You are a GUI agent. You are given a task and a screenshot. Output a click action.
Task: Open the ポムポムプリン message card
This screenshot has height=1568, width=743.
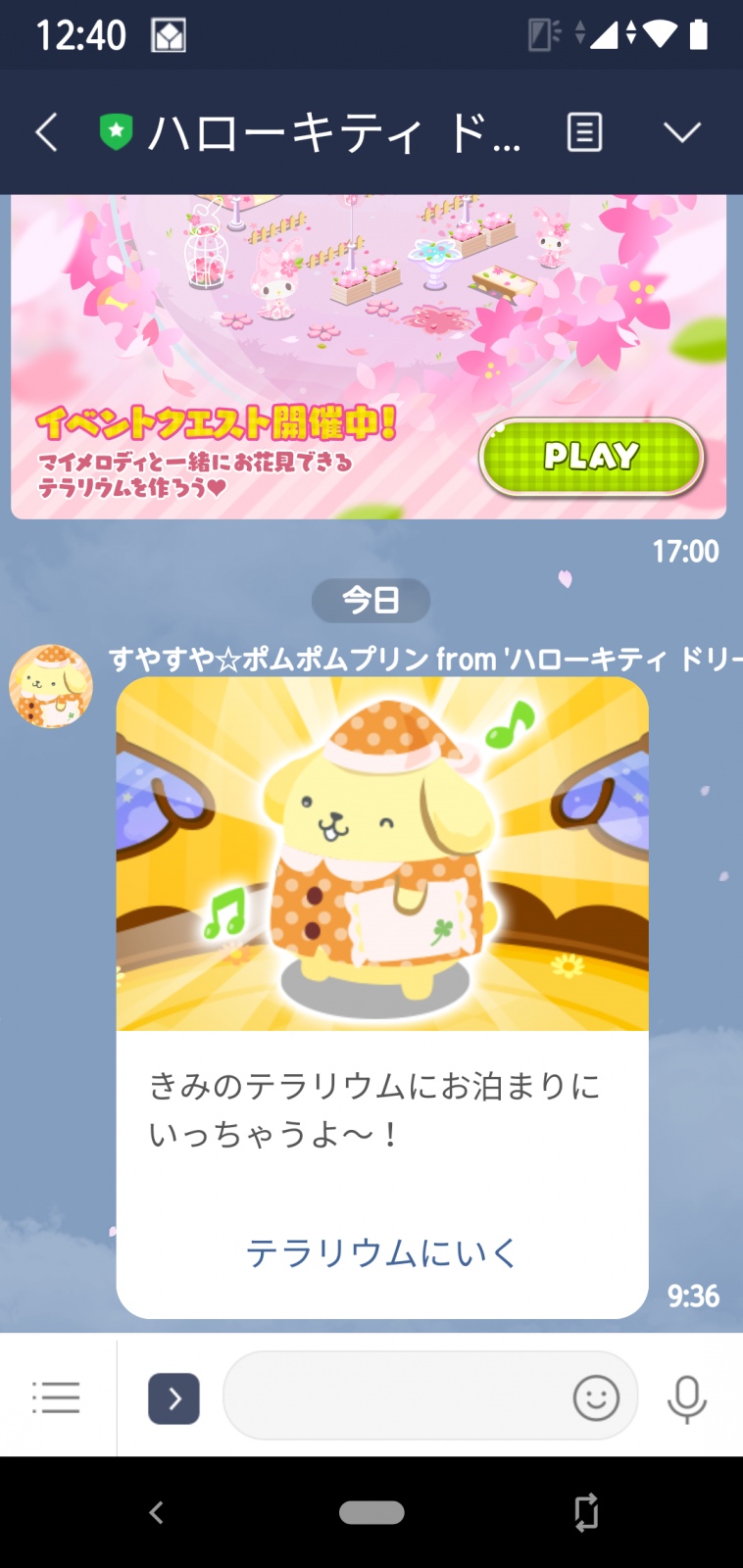(382, 998)
